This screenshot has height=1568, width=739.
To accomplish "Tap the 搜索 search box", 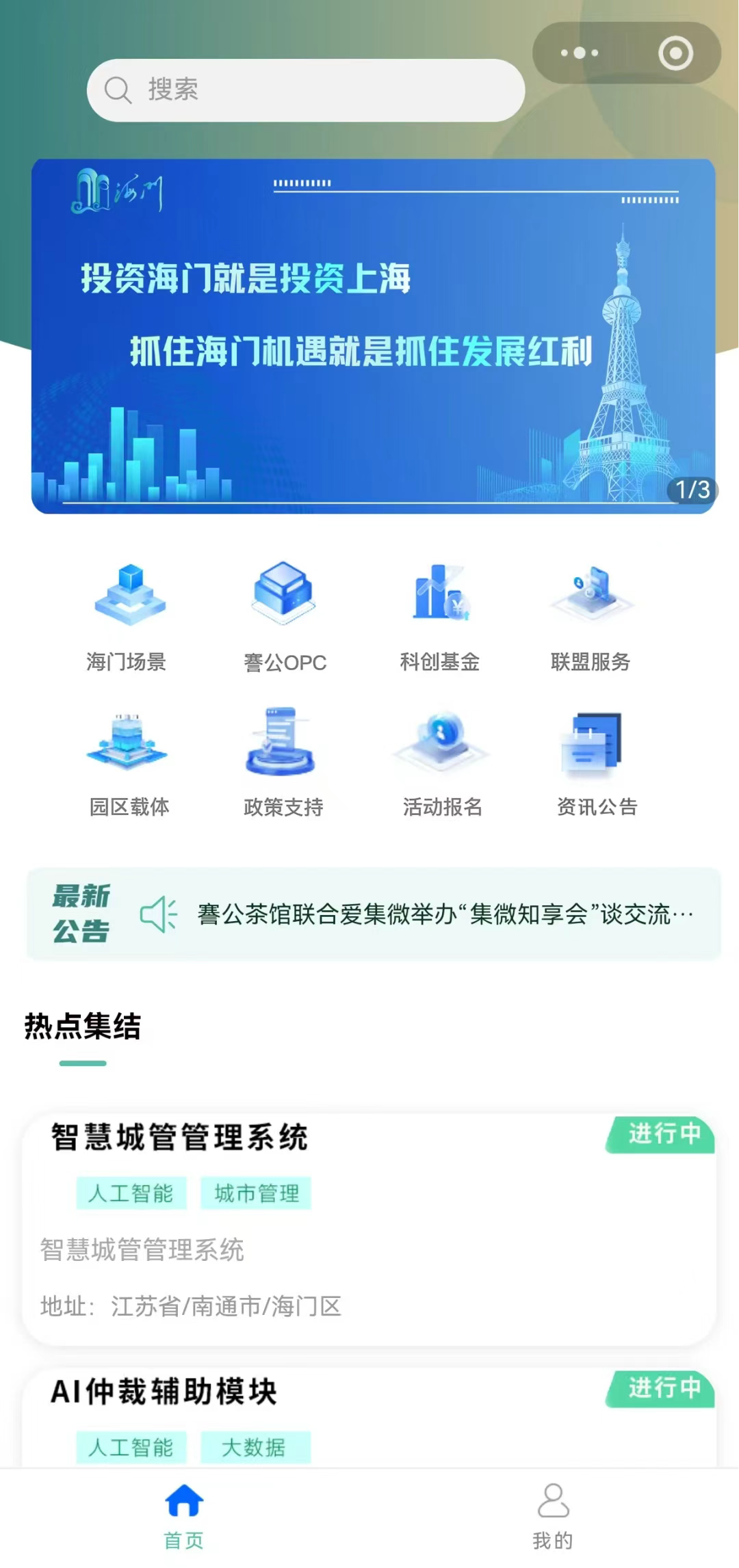I will pyautogui.click(x=305, y=90).
